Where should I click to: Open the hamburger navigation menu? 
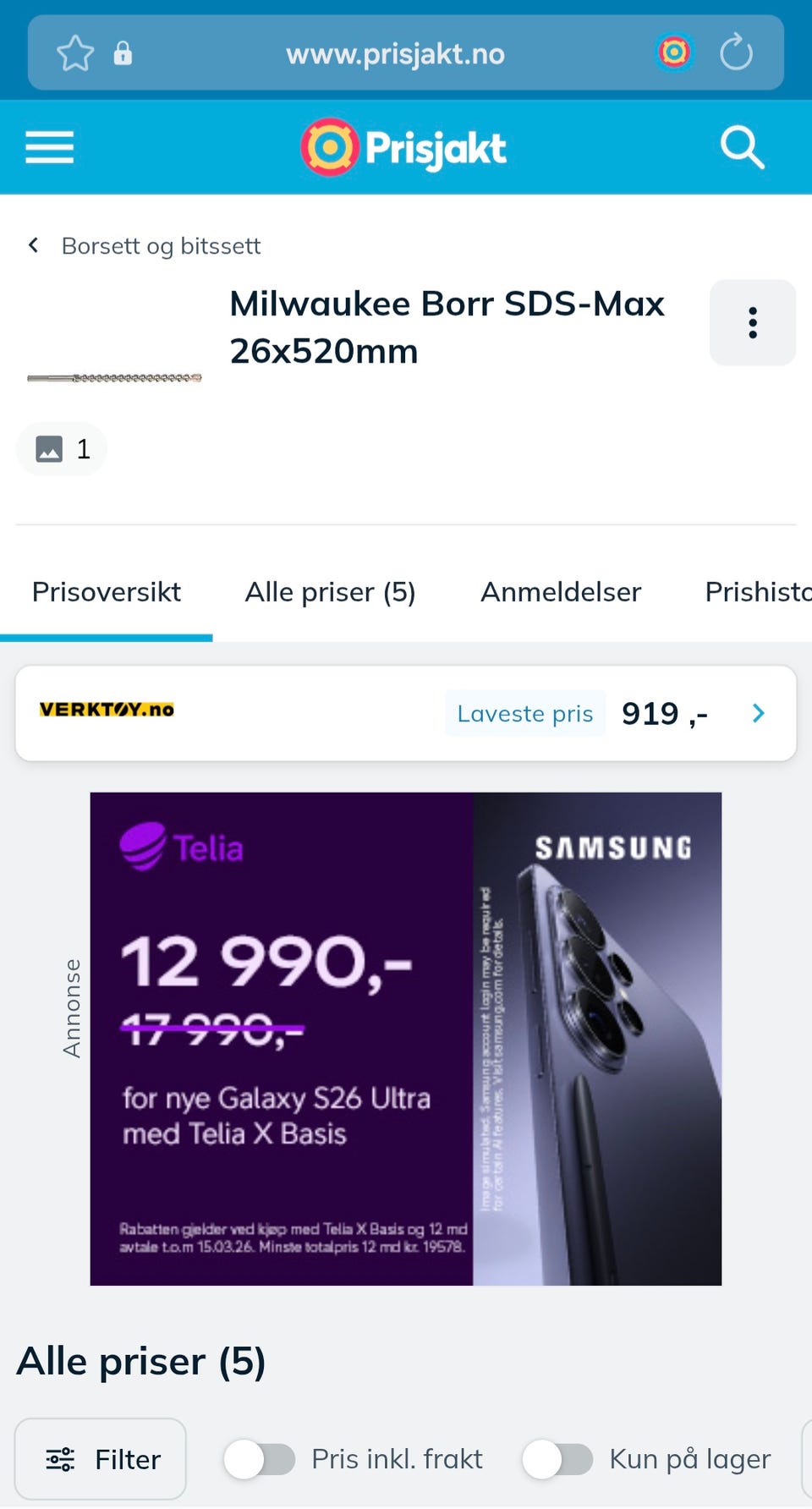pos(49,146)
